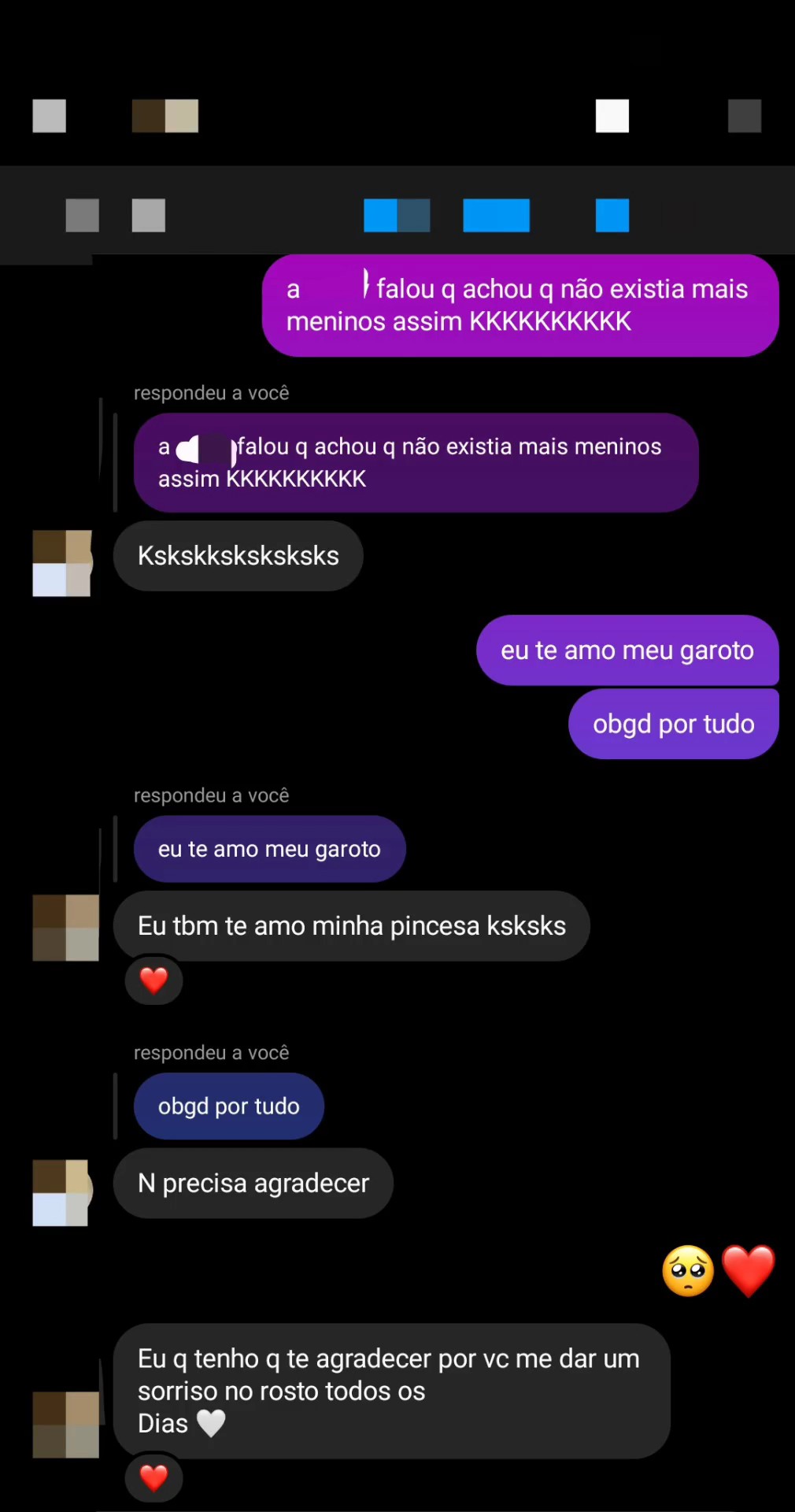795x1512 pixels.
Task: Tap the quoted reply about "não existia mais meninos"
Action: (416, 462)
